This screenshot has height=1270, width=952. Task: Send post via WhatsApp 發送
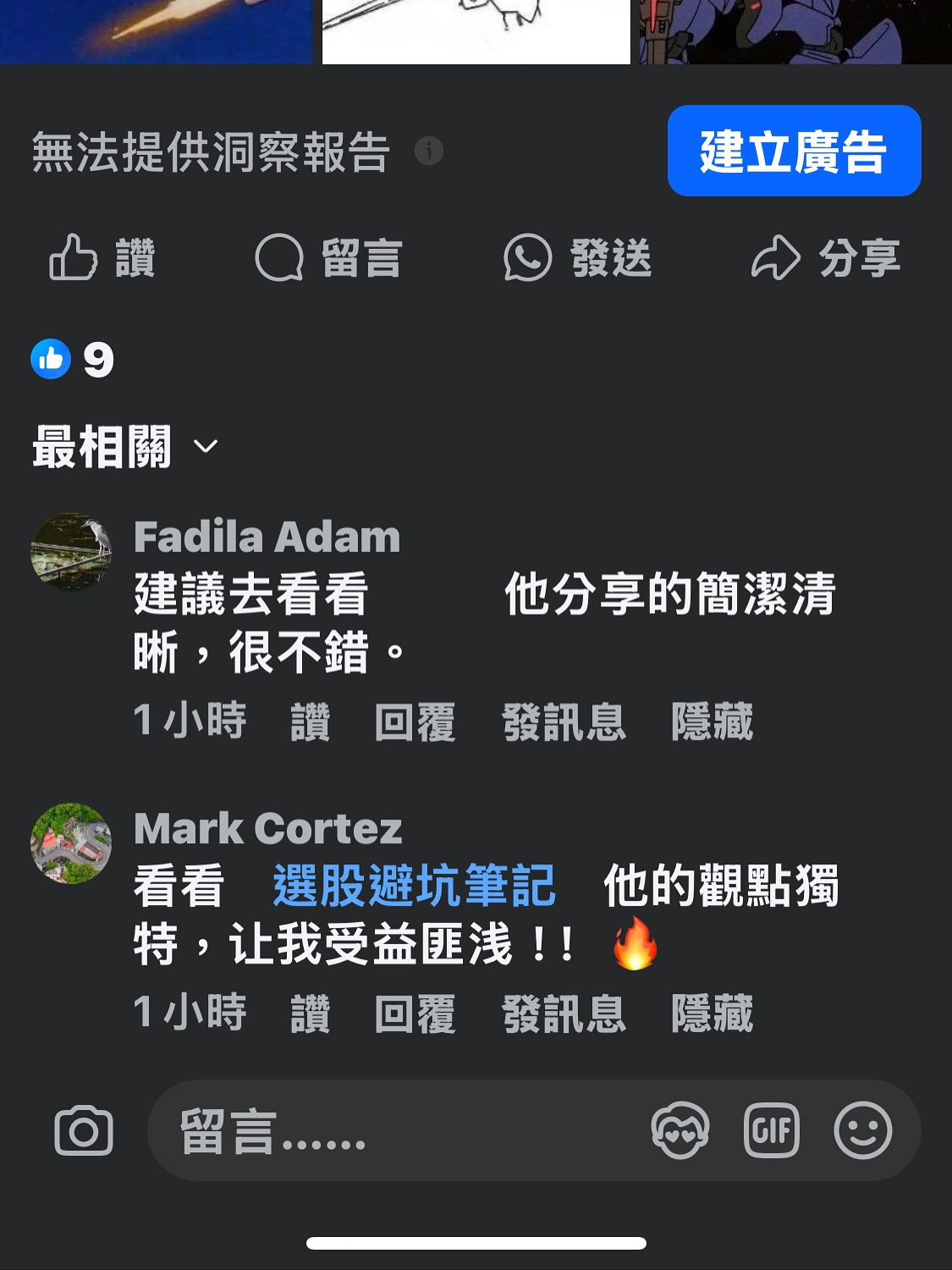tap(577, 257)
